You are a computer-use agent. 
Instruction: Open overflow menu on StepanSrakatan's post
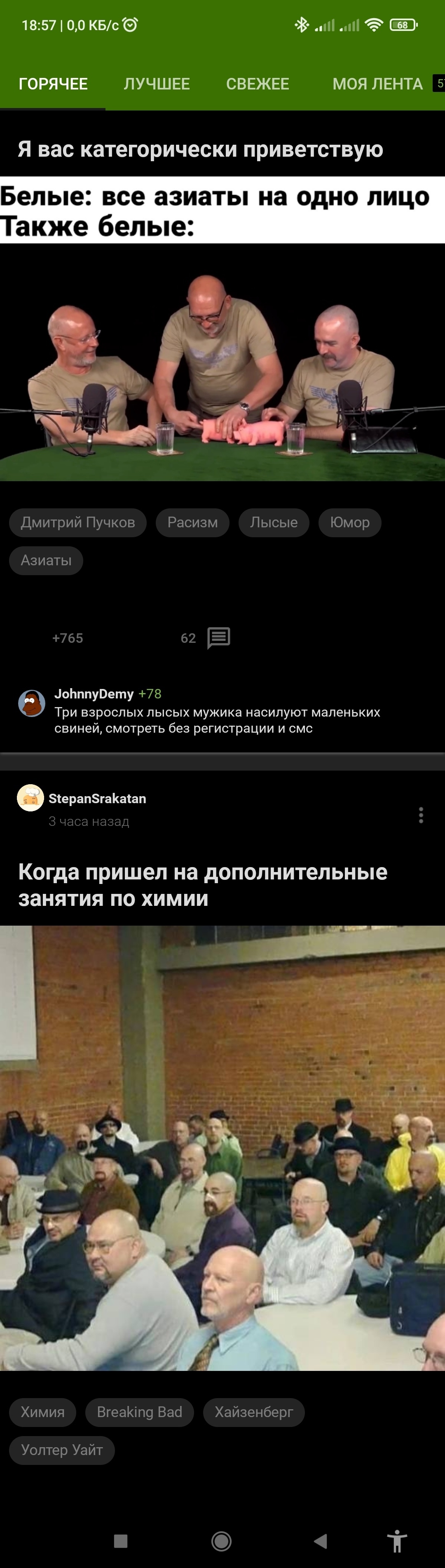[421, 815]
